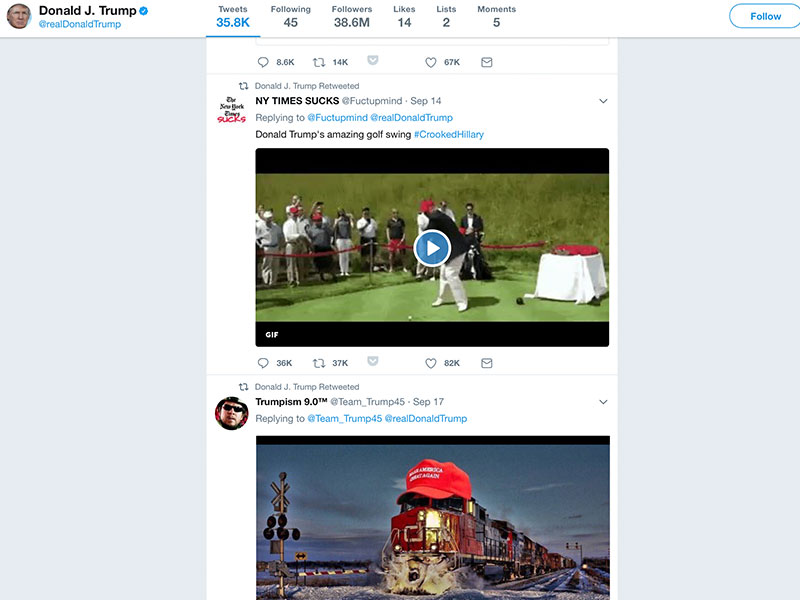Viewport: 800px width, 600px height.
Task: Open the Following list
Action: tap(290, 16)
